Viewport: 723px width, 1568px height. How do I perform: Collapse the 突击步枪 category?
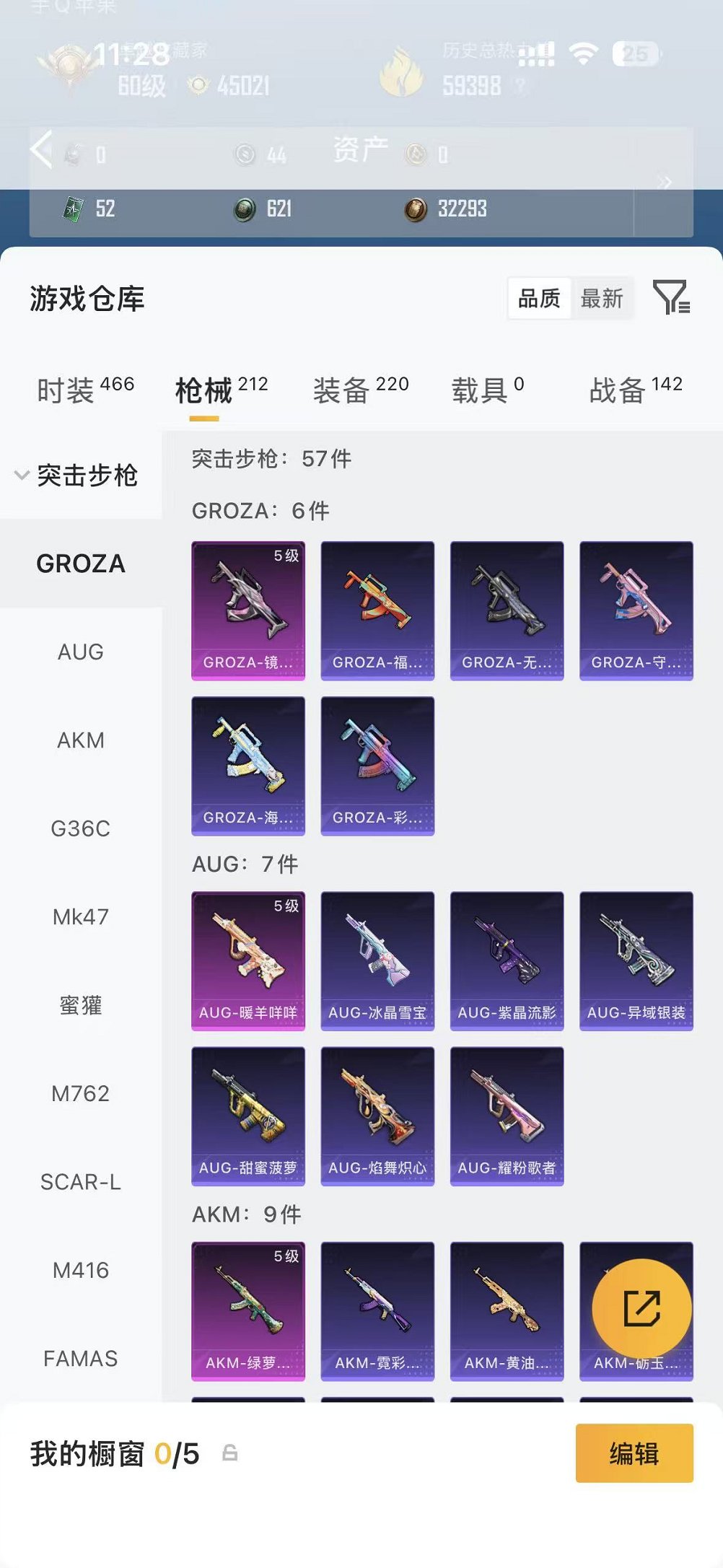click(76, 476)
